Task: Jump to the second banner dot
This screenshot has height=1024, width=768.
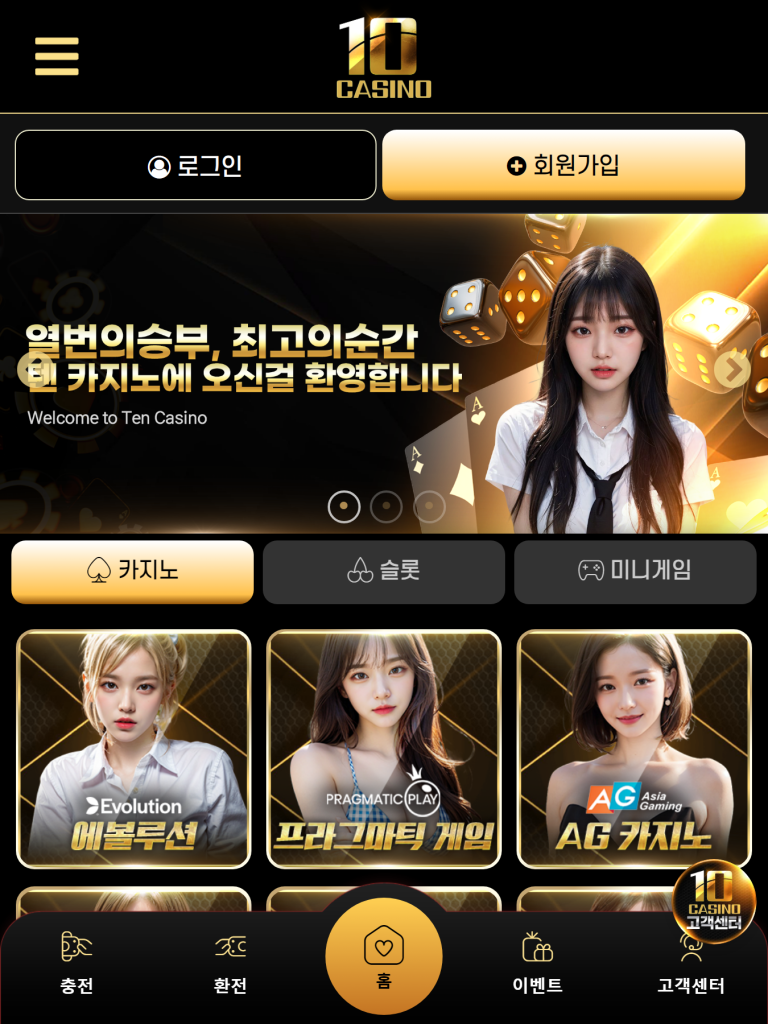Action: click(386, 507)
